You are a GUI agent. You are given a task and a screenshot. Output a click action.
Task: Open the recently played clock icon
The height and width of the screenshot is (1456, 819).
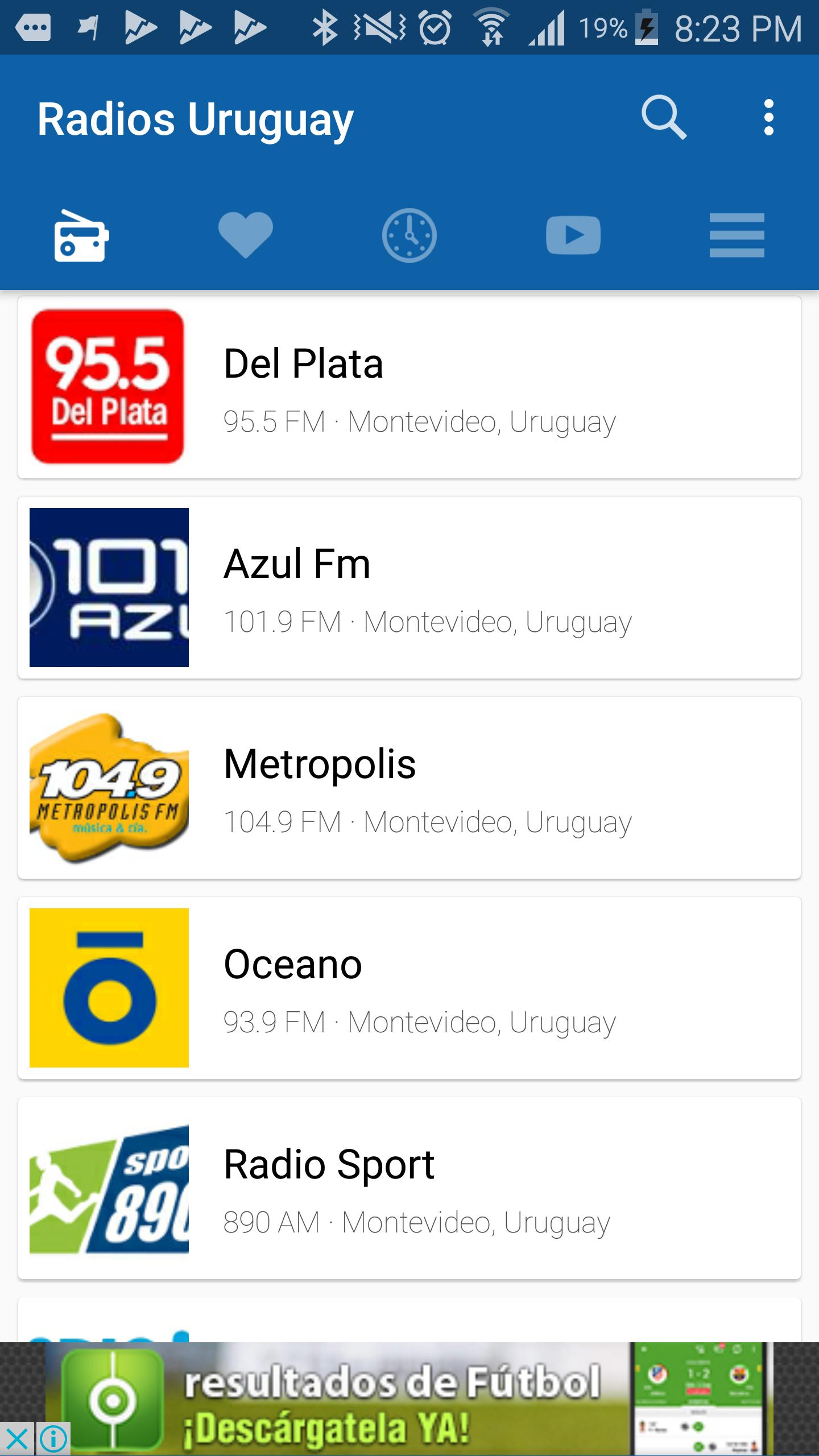410,235
